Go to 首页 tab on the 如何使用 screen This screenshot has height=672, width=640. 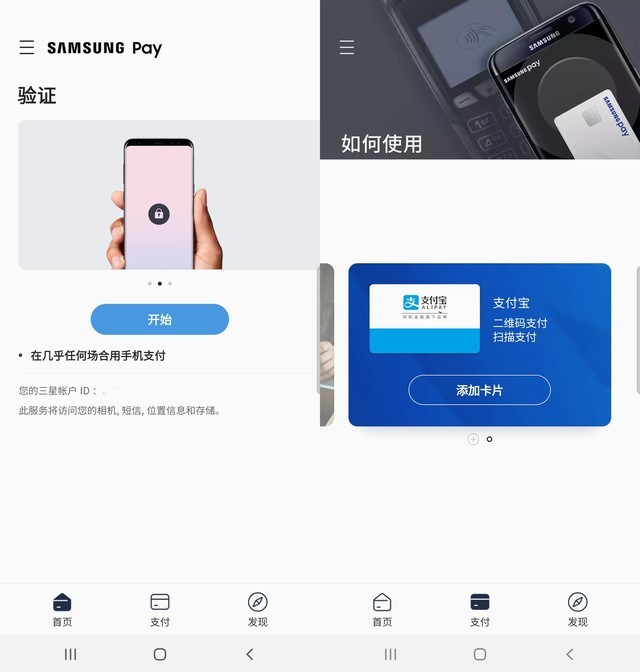(382, 608)
